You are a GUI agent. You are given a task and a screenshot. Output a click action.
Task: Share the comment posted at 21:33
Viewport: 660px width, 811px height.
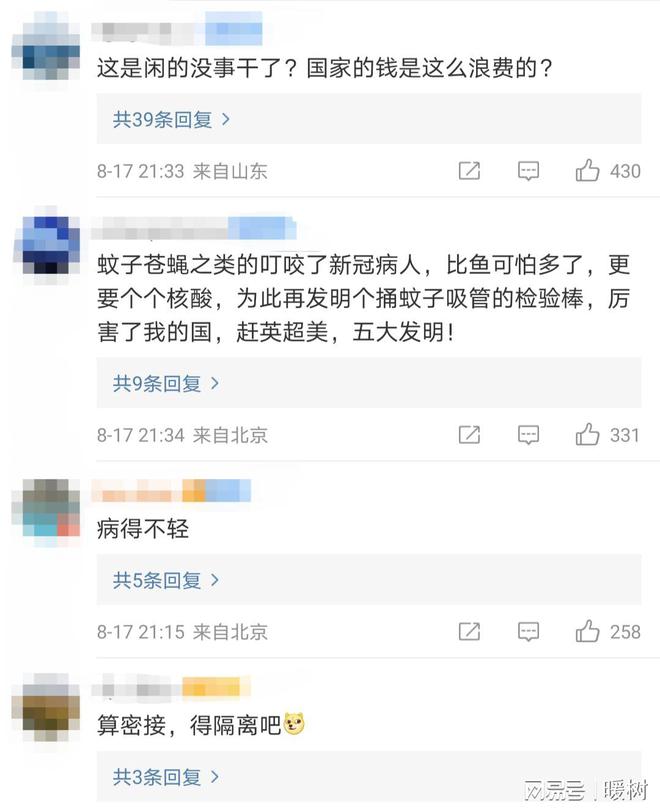click(x=469, y=171)
